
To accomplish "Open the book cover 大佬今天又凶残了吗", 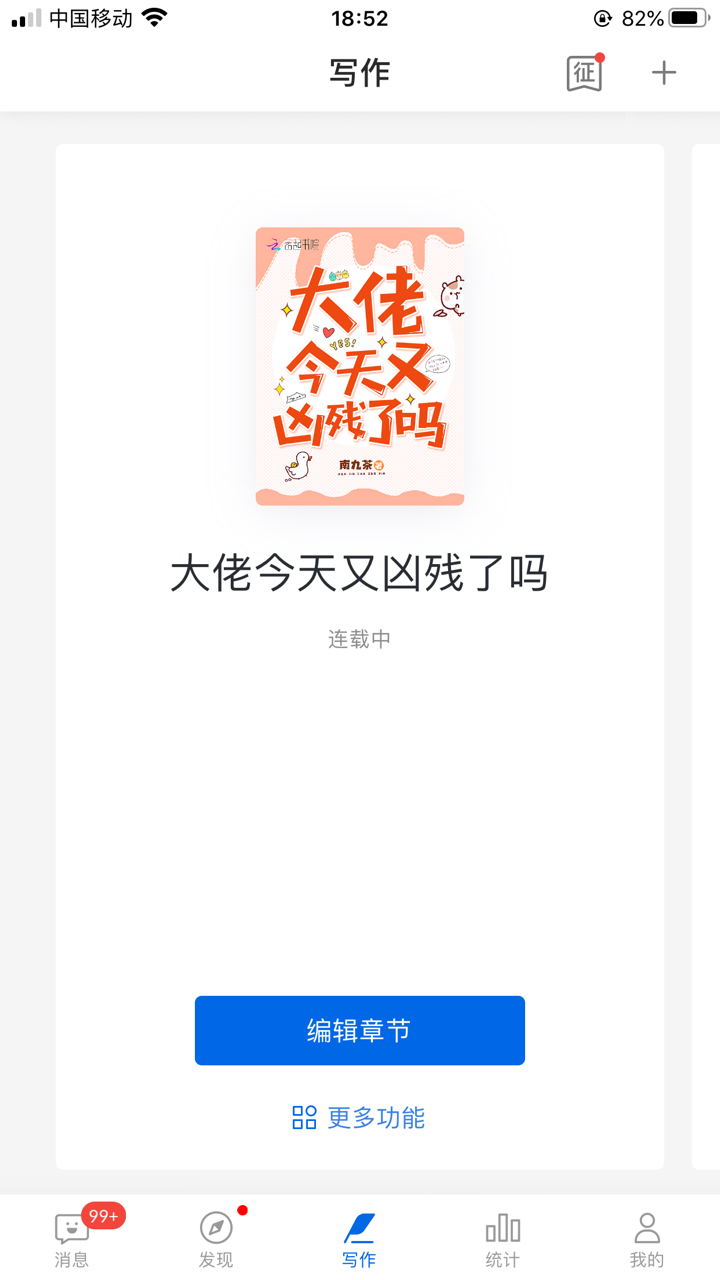I will [x=360, y=366].
